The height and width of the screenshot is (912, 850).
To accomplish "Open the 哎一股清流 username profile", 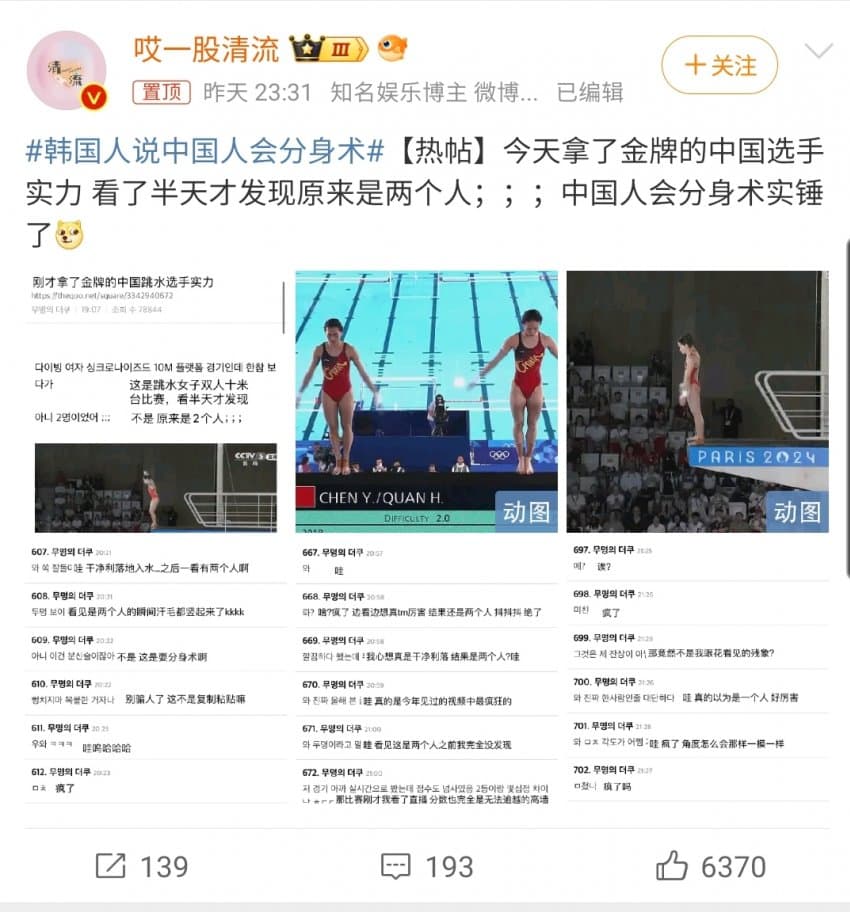I will (x=207, y=47).
